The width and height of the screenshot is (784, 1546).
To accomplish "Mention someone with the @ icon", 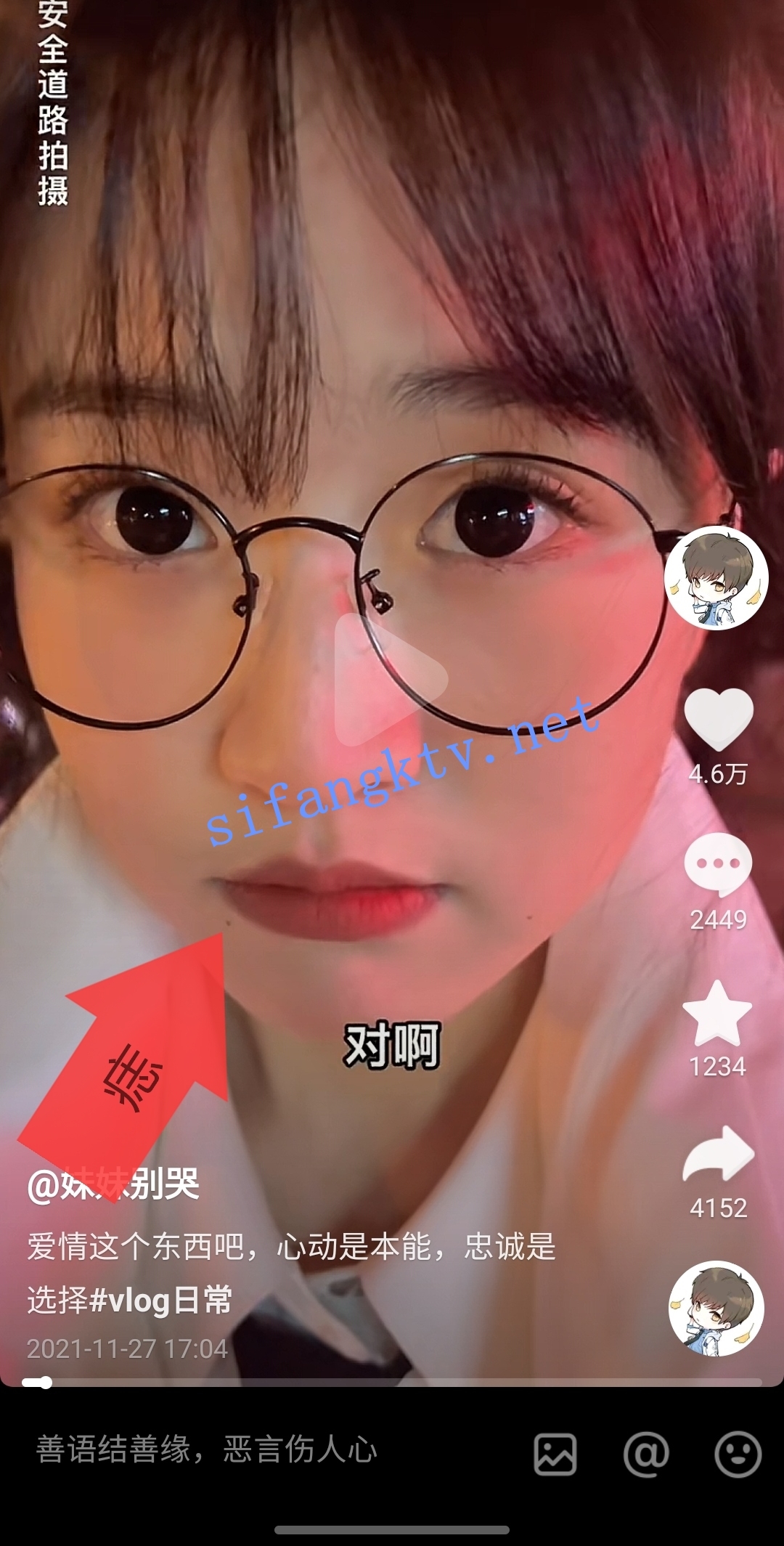I will click(646, 1454).
